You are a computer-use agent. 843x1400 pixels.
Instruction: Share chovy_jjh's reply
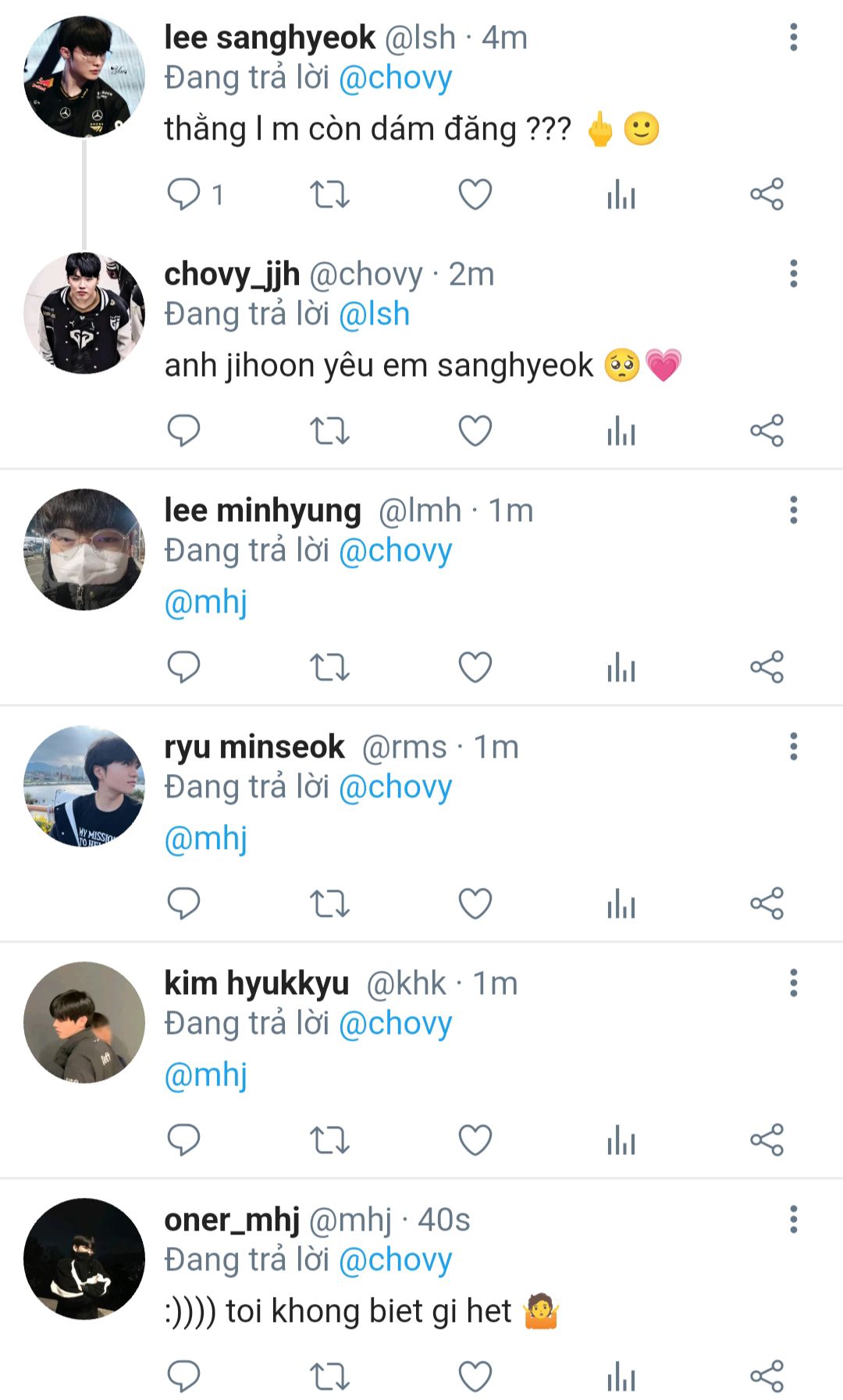(767, 431)
